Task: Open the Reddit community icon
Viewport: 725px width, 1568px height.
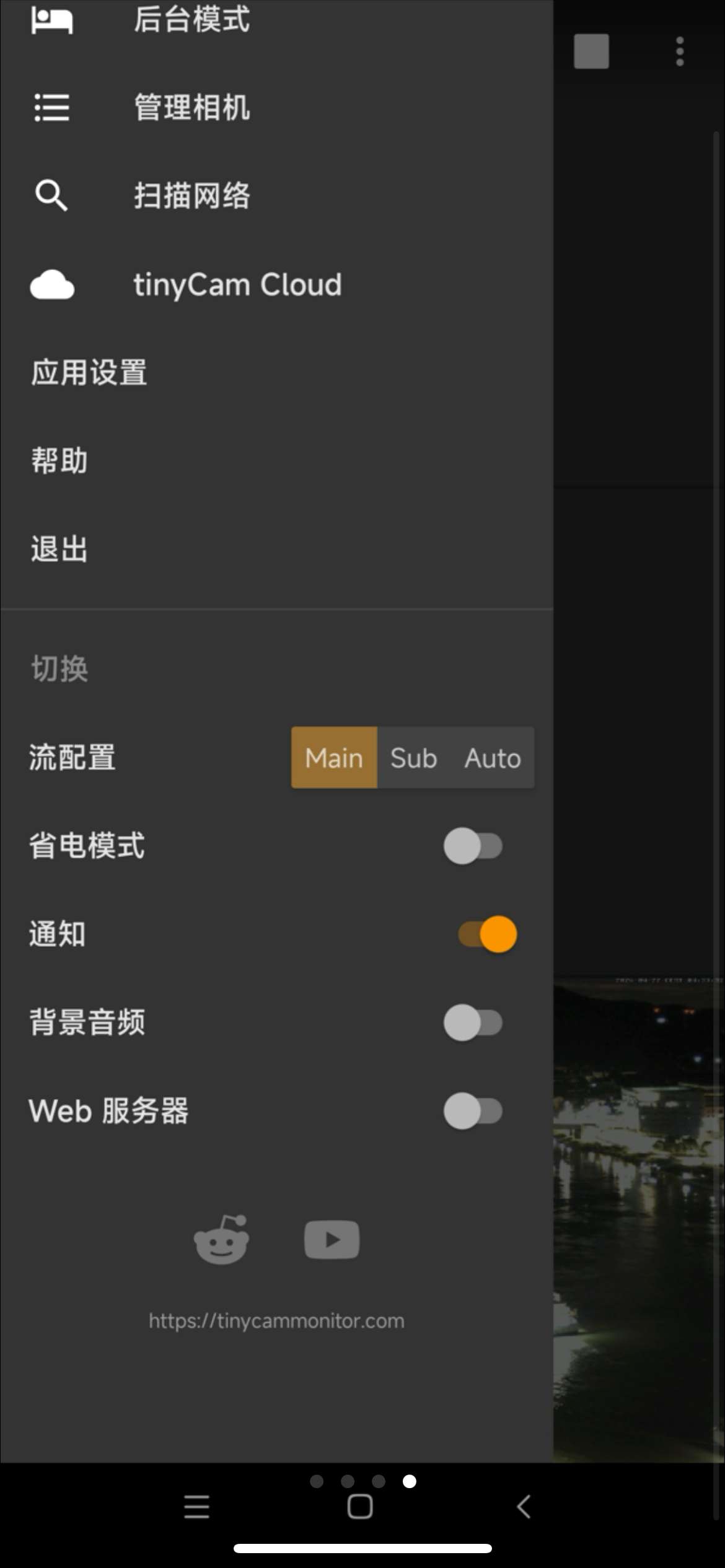Action: (222, 1240)
